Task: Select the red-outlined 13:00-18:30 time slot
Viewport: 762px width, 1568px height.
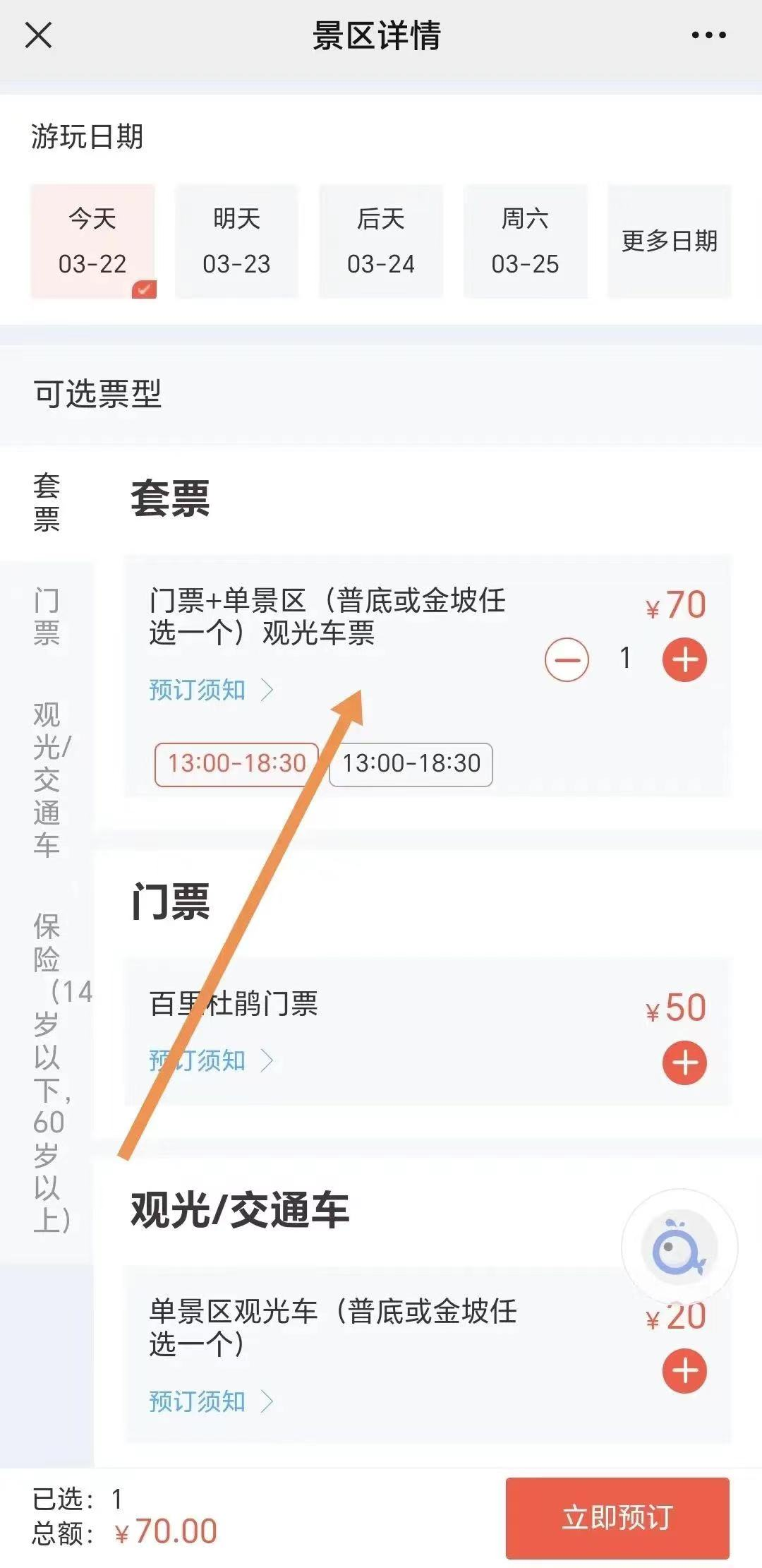Action: 237,764
